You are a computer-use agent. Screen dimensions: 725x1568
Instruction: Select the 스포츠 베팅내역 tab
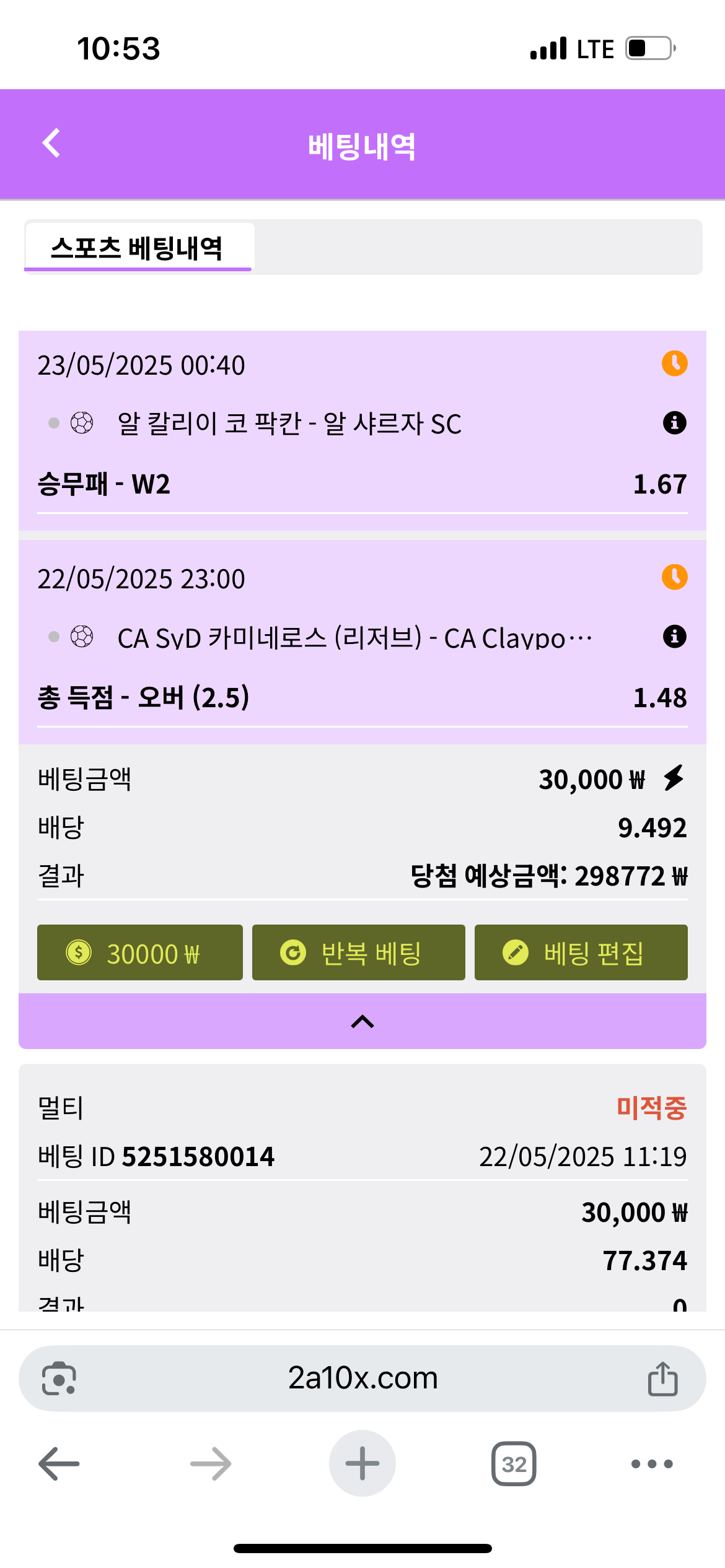(138, 248)
